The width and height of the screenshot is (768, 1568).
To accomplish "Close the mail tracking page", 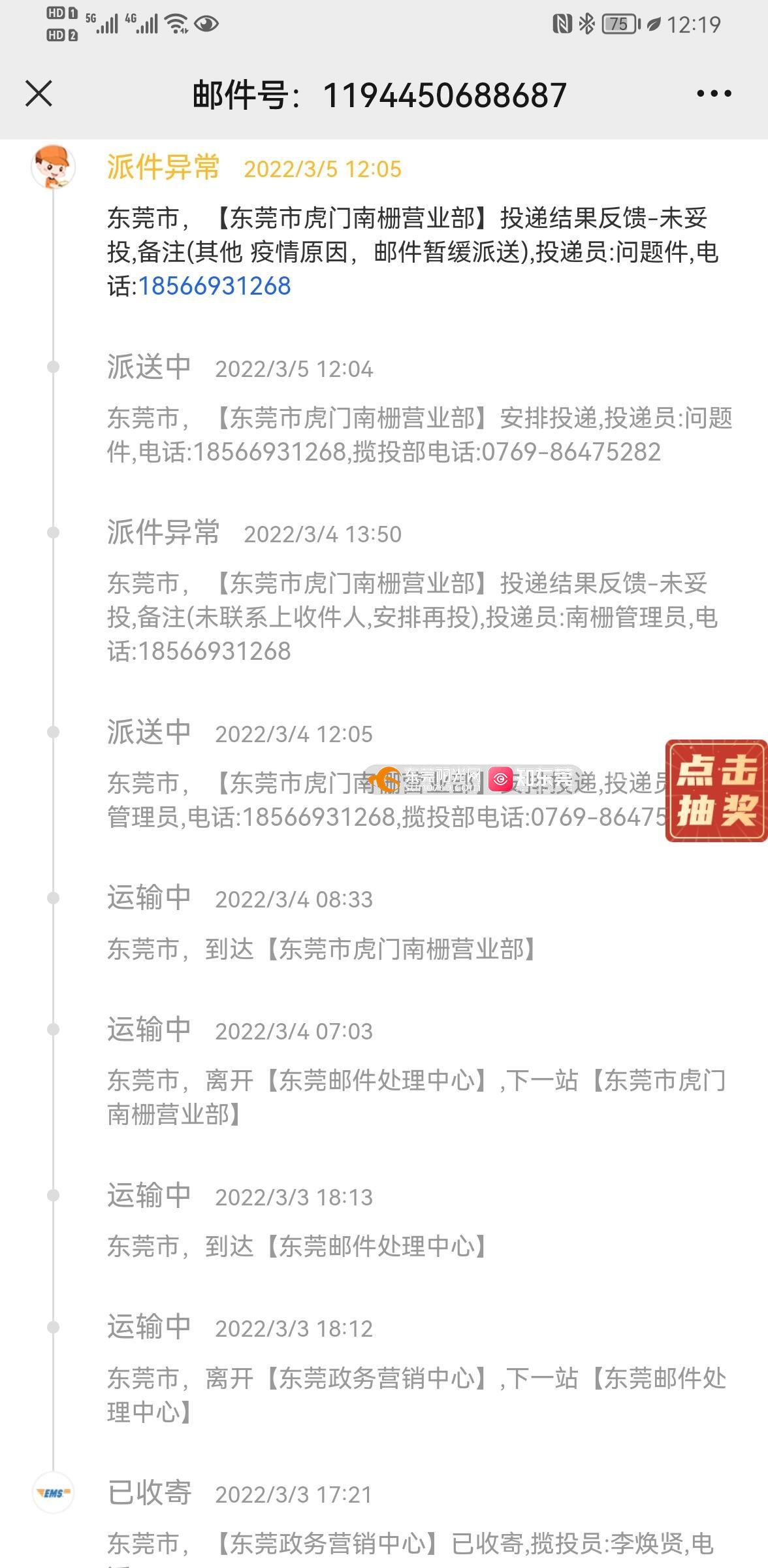I will (39, 93).
